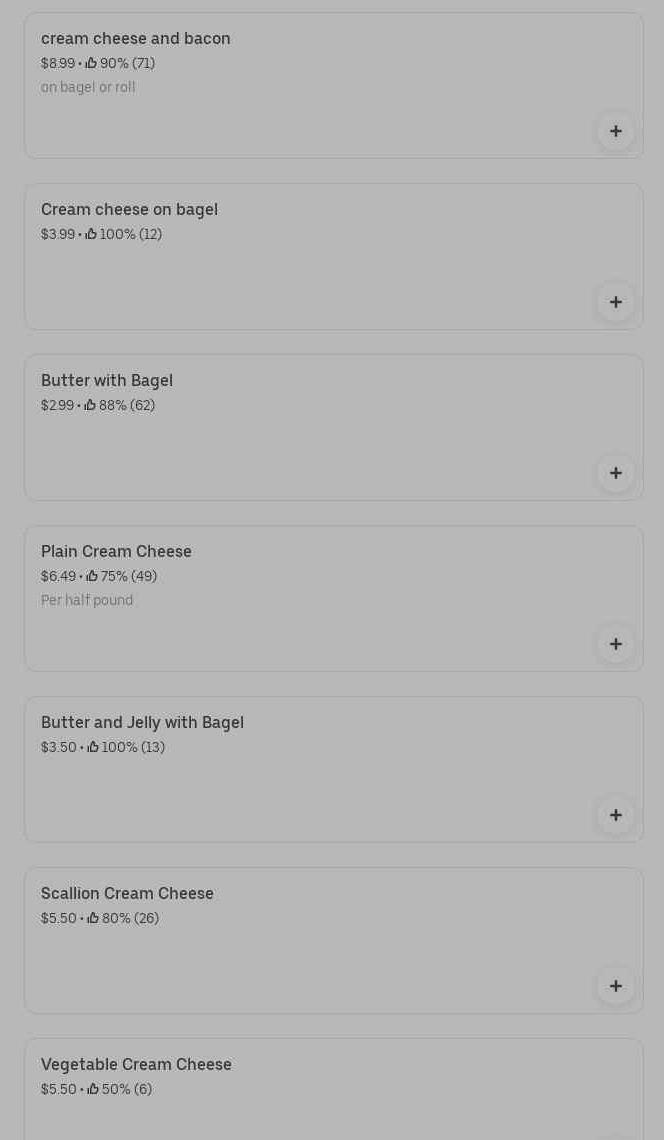
Task: Add Scallion Cream Cheese to cart
Action: pos(616,986)
